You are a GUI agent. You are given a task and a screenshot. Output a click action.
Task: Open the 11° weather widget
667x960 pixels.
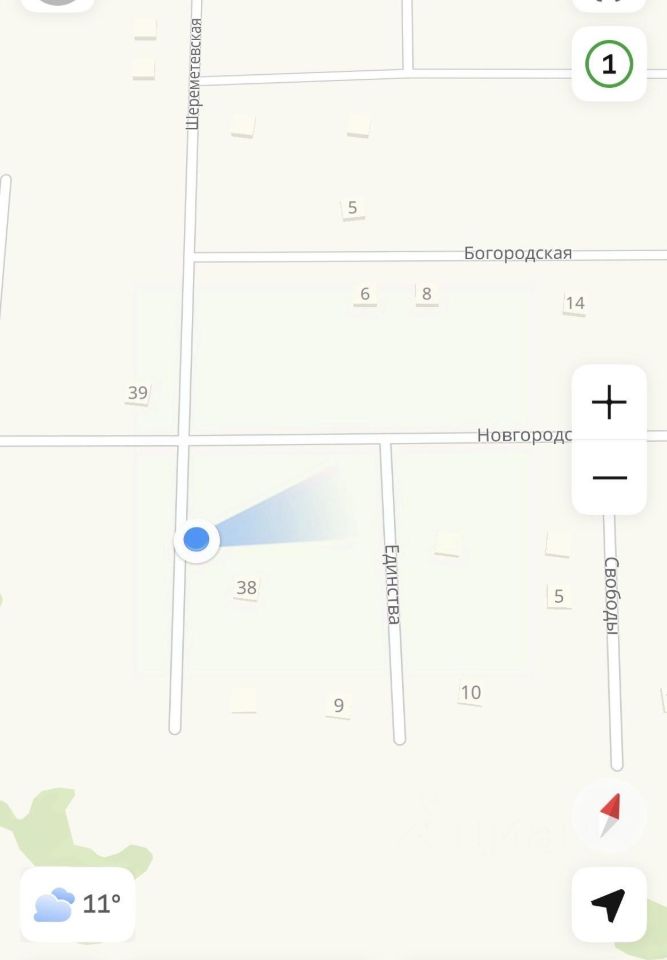click(78, 905)
